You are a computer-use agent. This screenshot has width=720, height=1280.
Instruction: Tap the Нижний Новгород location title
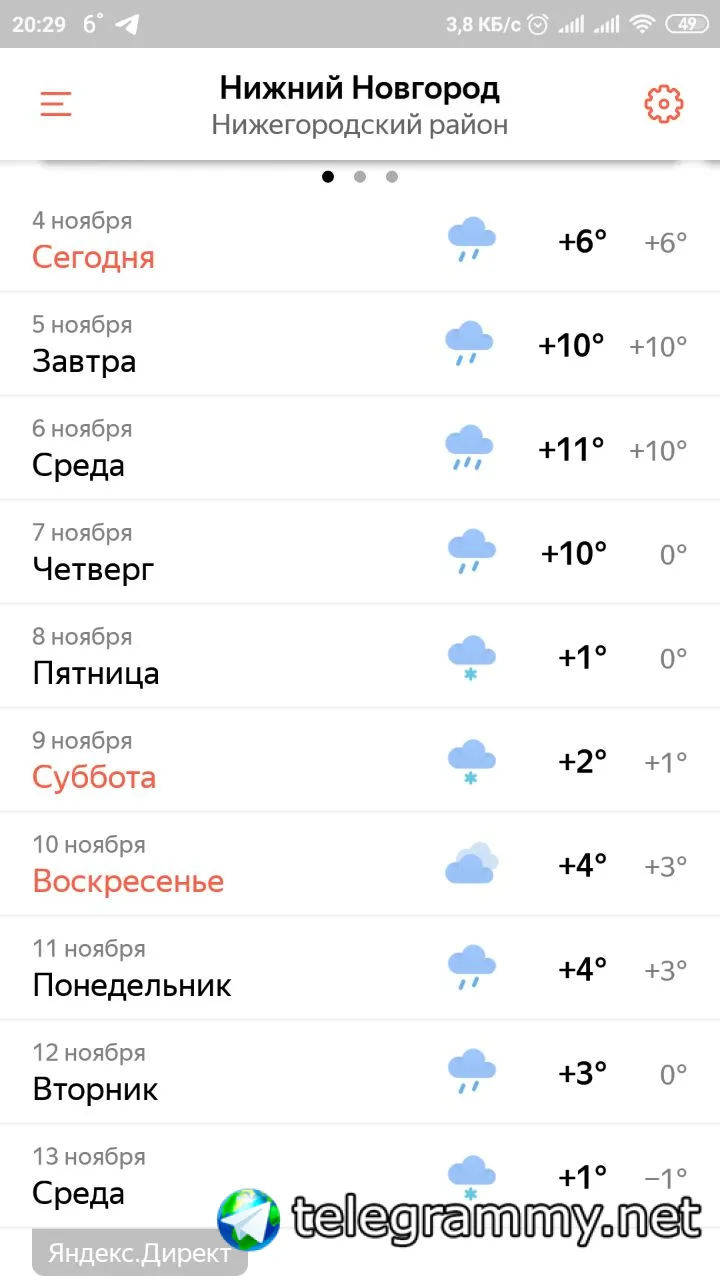coord(360,90)
